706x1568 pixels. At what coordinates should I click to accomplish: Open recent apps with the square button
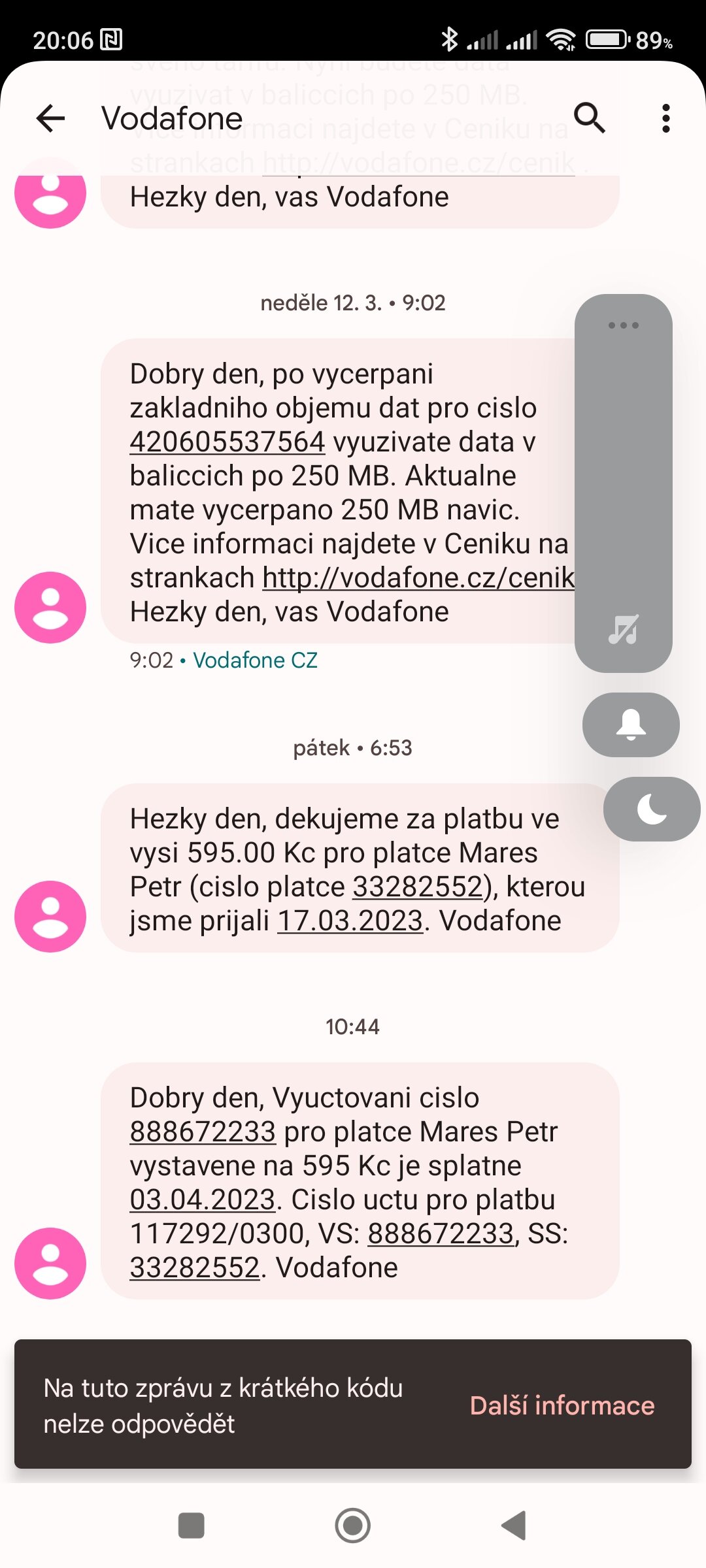tap(191, 1526)
